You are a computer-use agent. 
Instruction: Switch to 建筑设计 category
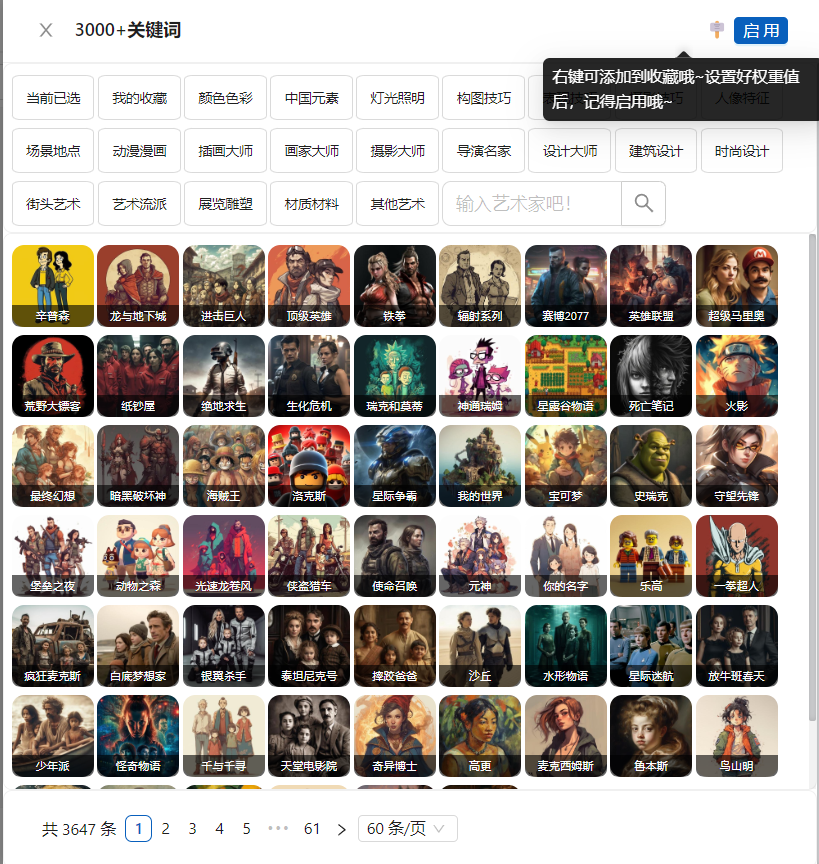pyautogui.click(x=655, y=151)
